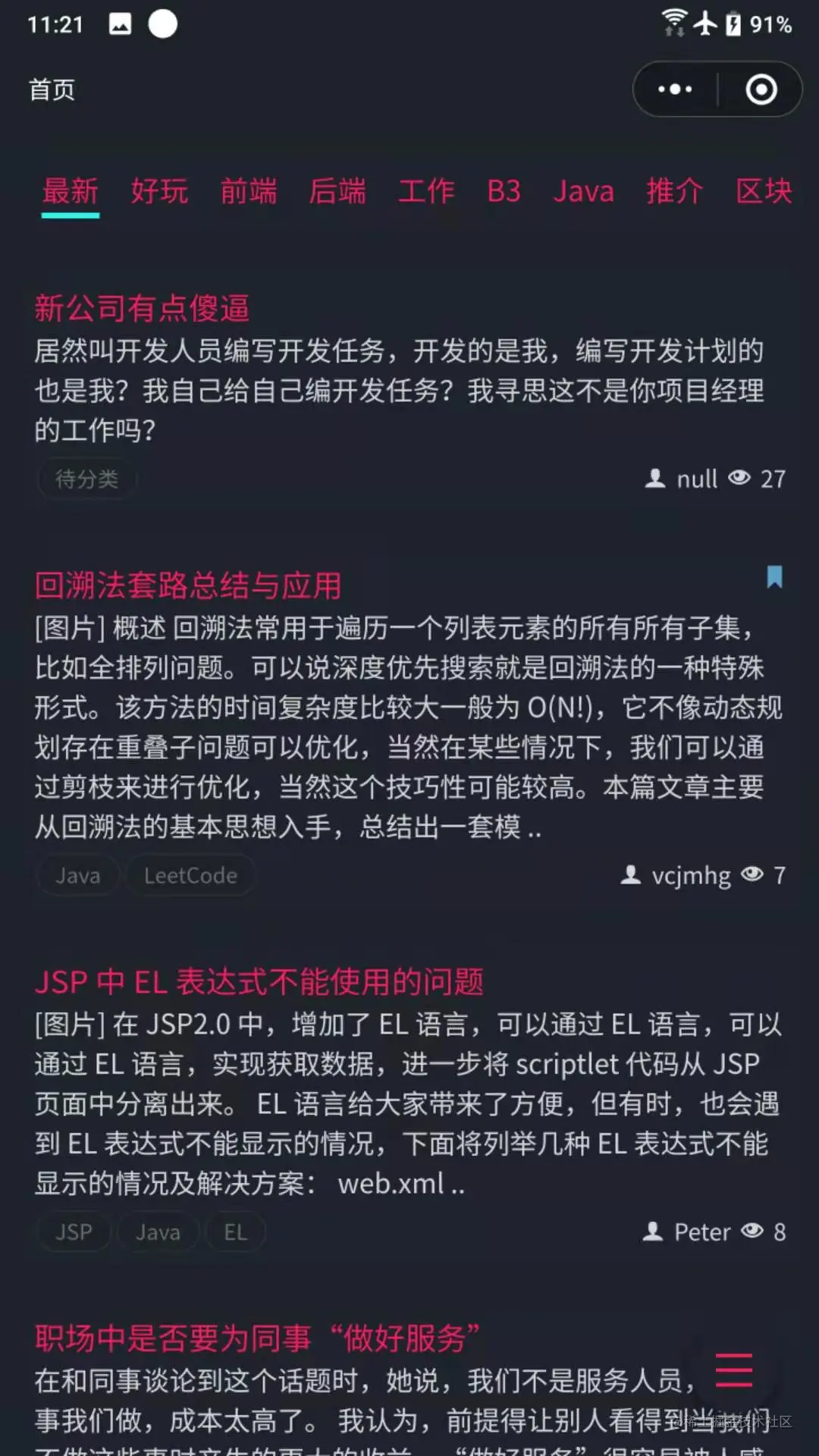Go to the 工作 tab
This screenshot has width=819, height=1456.
click(x=426, y=191)
